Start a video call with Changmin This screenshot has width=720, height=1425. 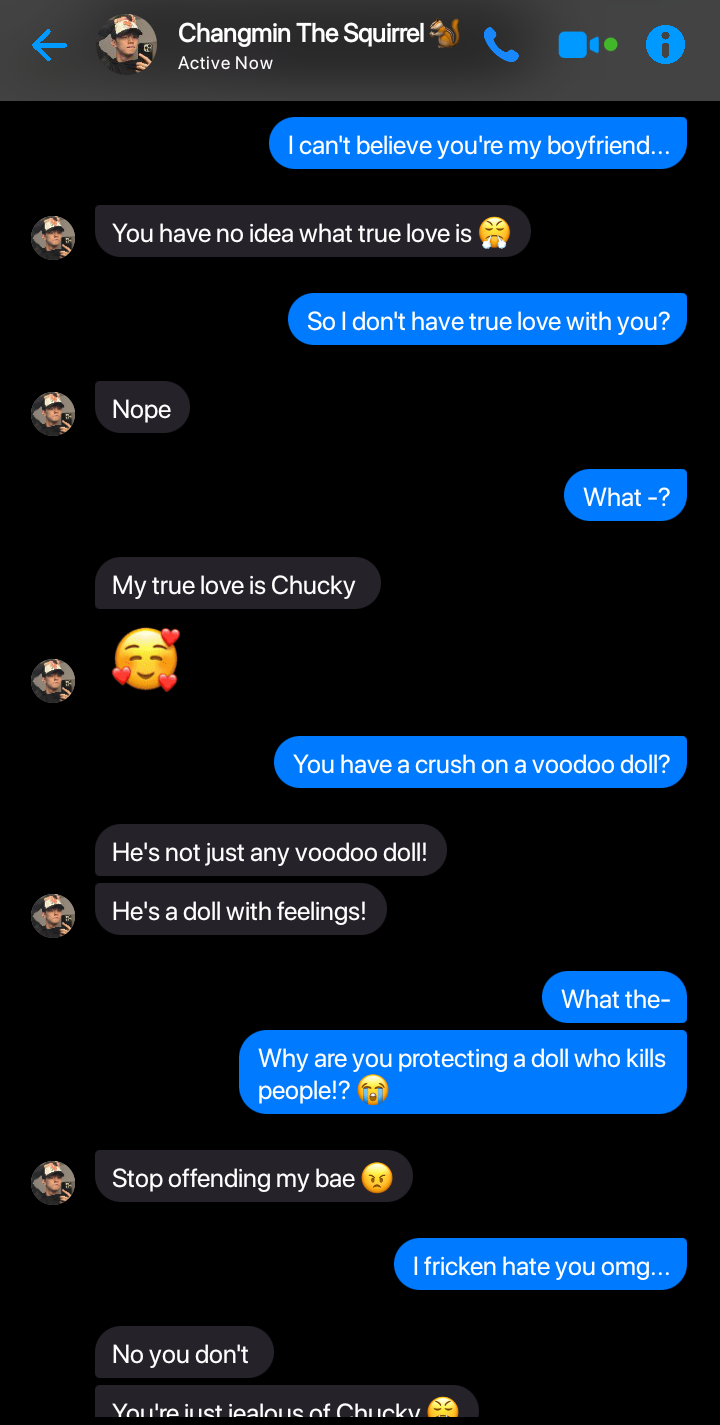pos(587,45)
